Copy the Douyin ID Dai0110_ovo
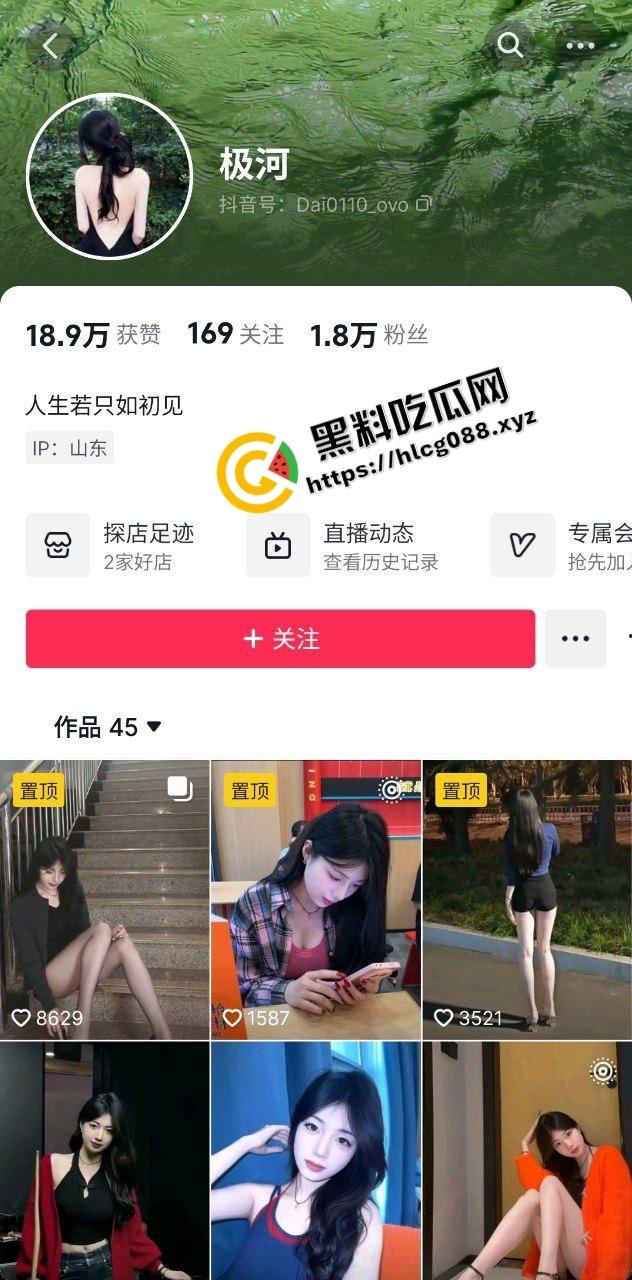Image resolution: width=632 pixels, height=1280 pixels. tap(424, 204)
